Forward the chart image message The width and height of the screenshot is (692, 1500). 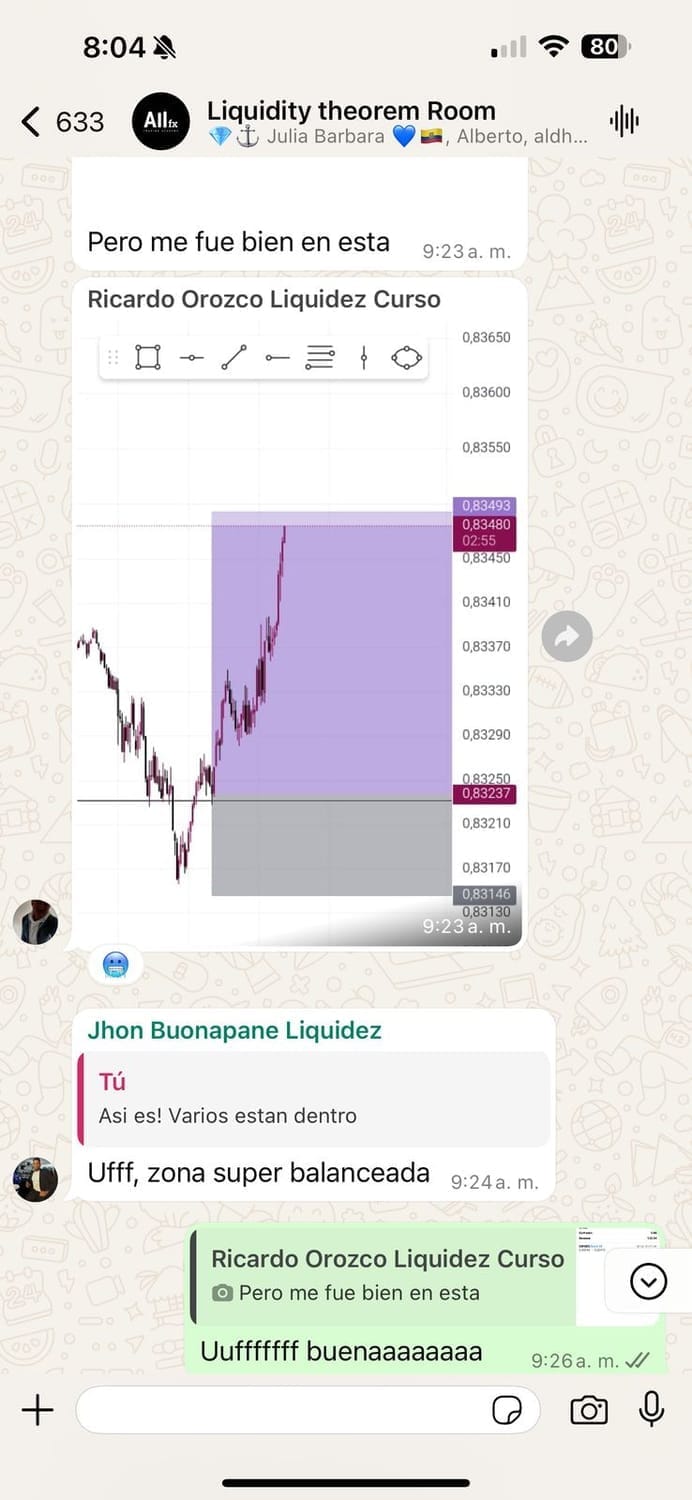coord(567,636)
